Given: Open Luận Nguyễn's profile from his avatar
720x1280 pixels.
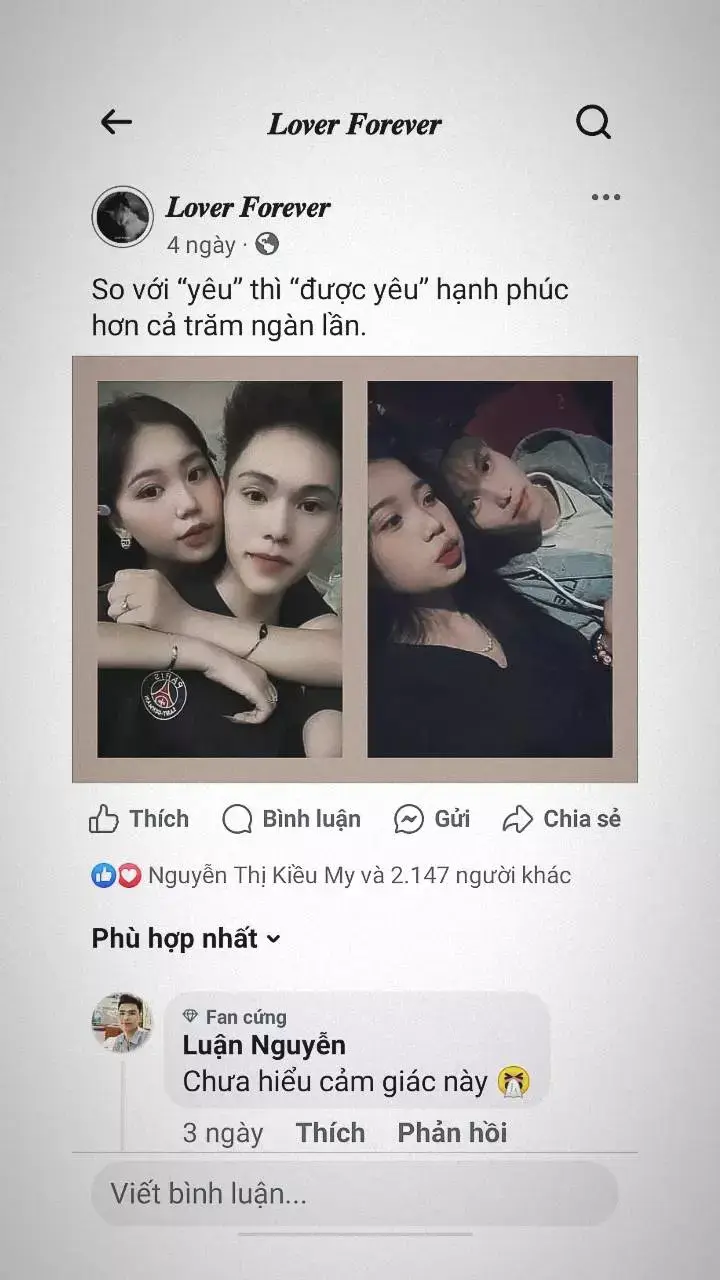Looking at the screenshot, I should coord(122,1023).
